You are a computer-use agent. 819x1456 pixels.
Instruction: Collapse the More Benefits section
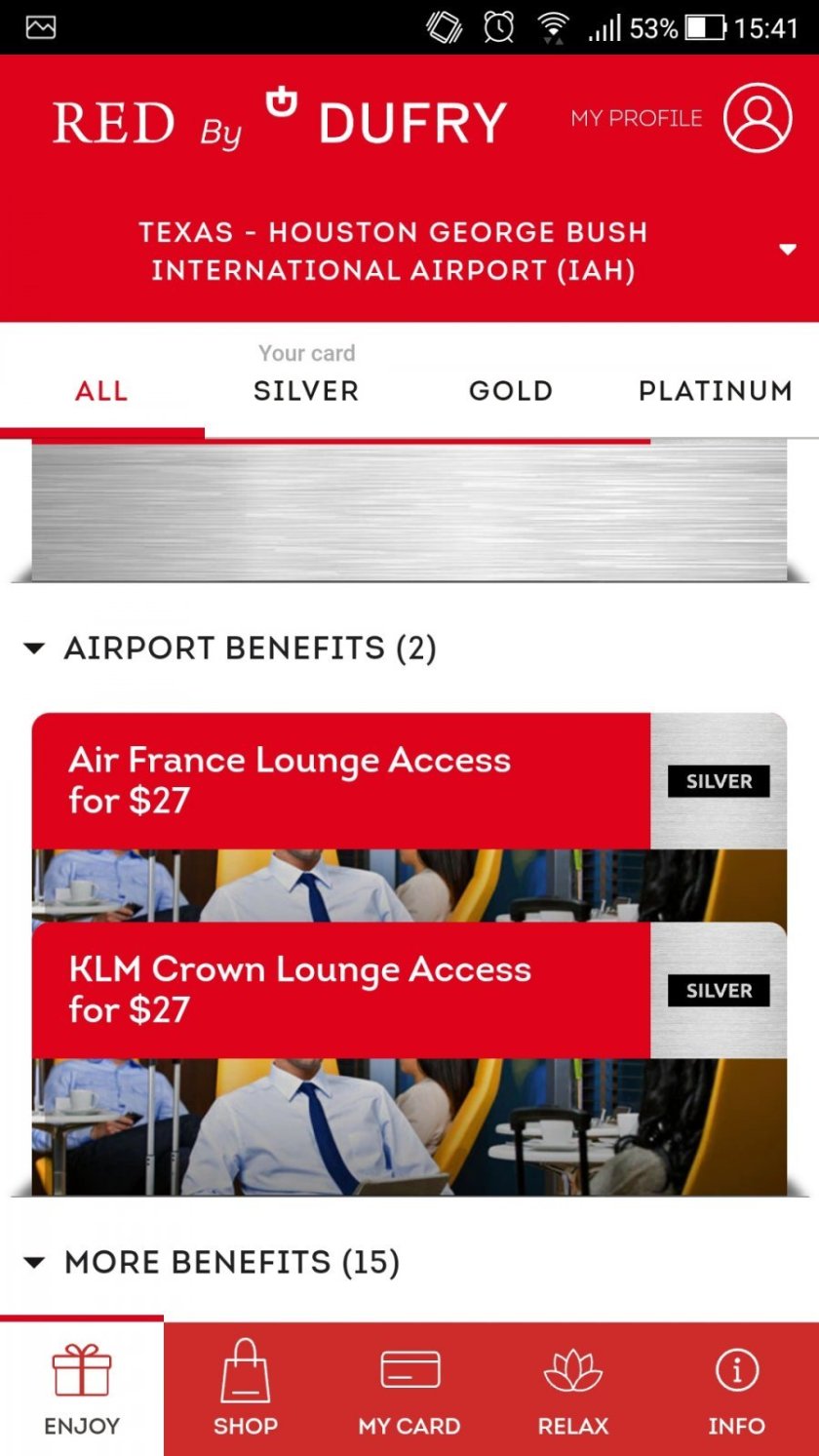point(35,1263)
